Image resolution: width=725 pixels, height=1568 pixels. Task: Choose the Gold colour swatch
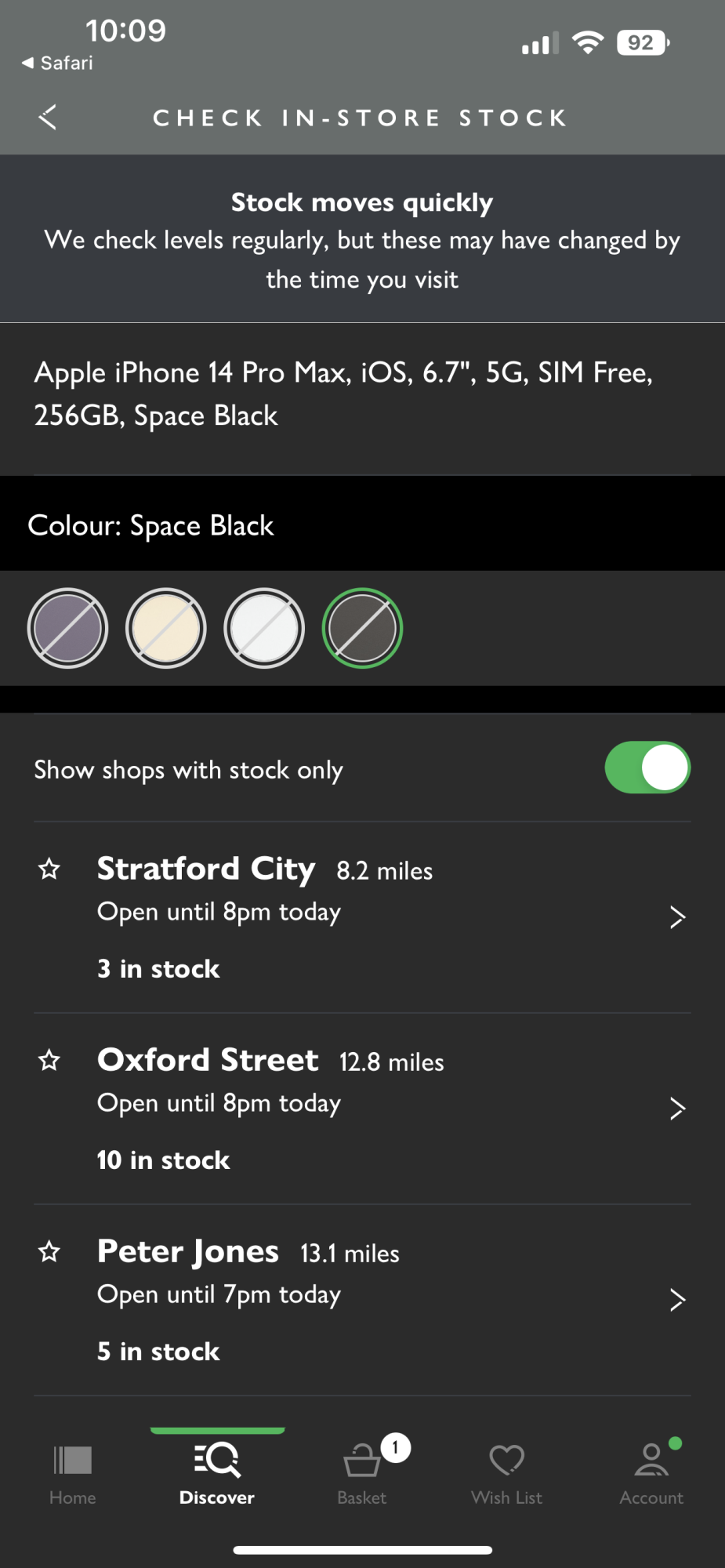click(166, 628)
